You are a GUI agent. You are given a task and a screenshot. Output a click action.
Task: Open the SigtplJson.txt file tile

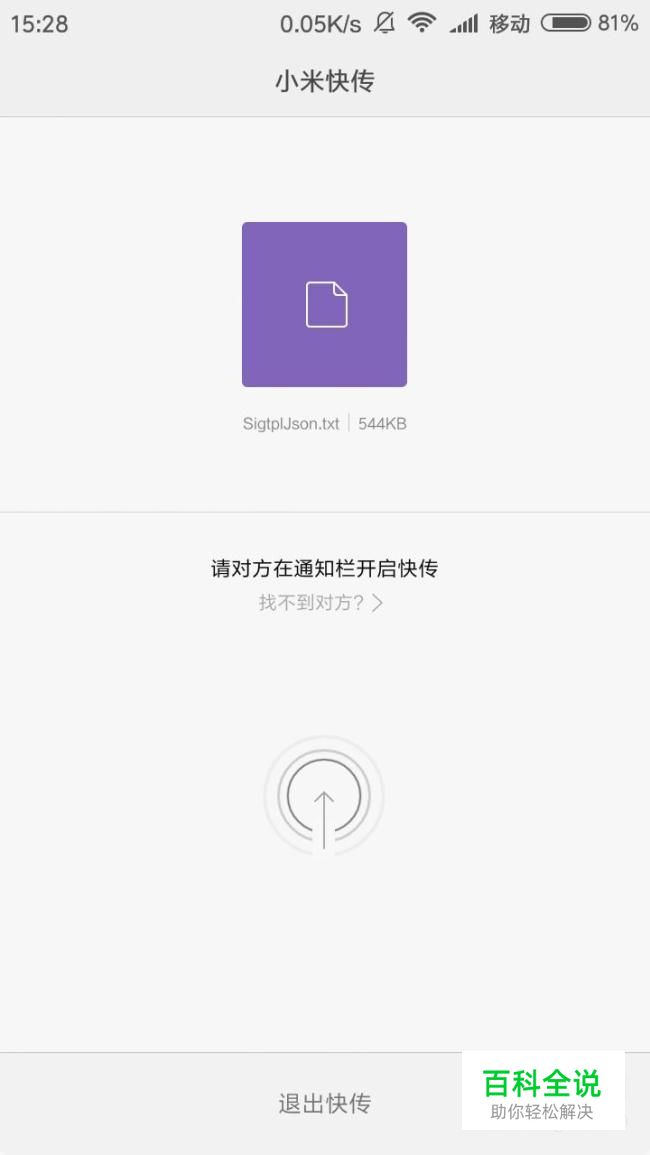[x=324, y=304]
